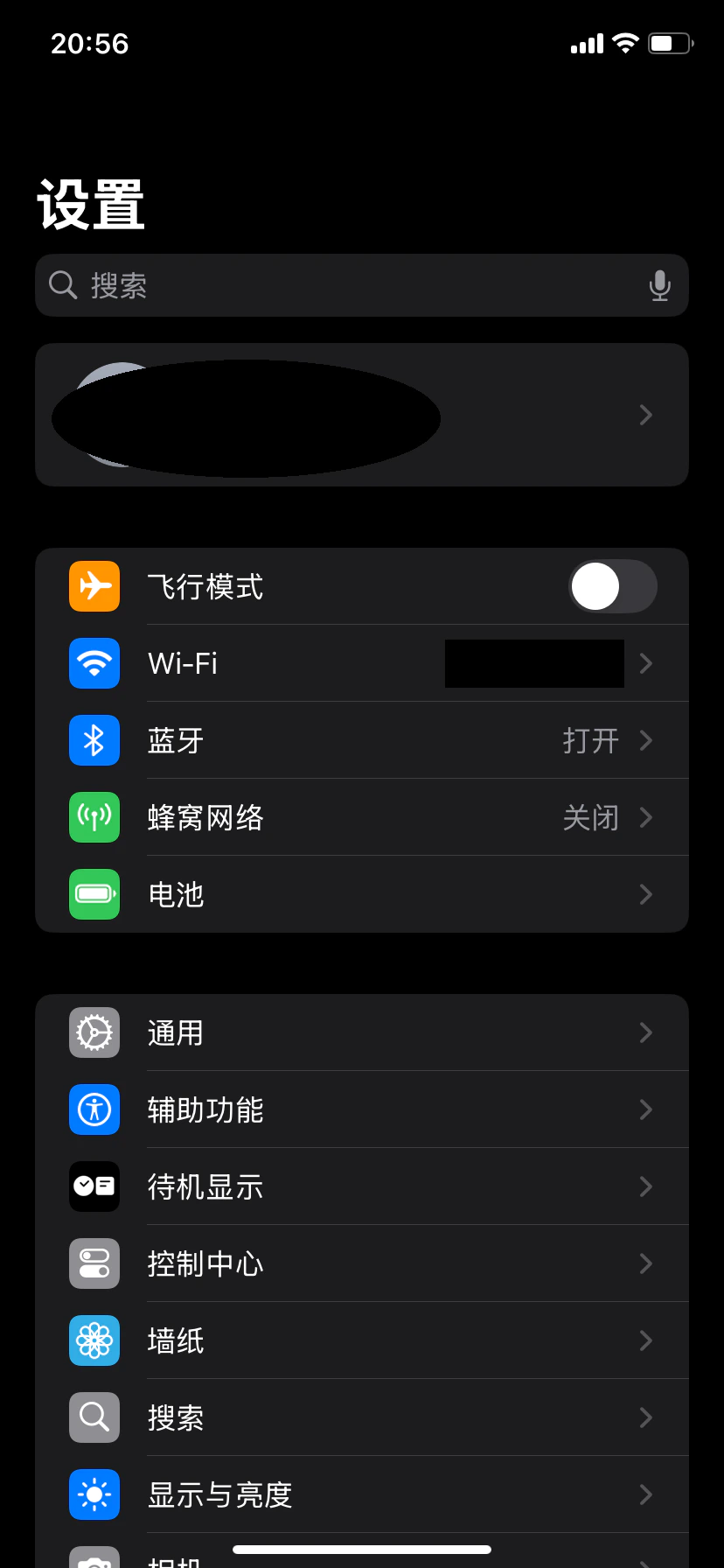Open the 搜索 settings entry
Screen dimensions: 724x1568
click(x=362, y=1417)
